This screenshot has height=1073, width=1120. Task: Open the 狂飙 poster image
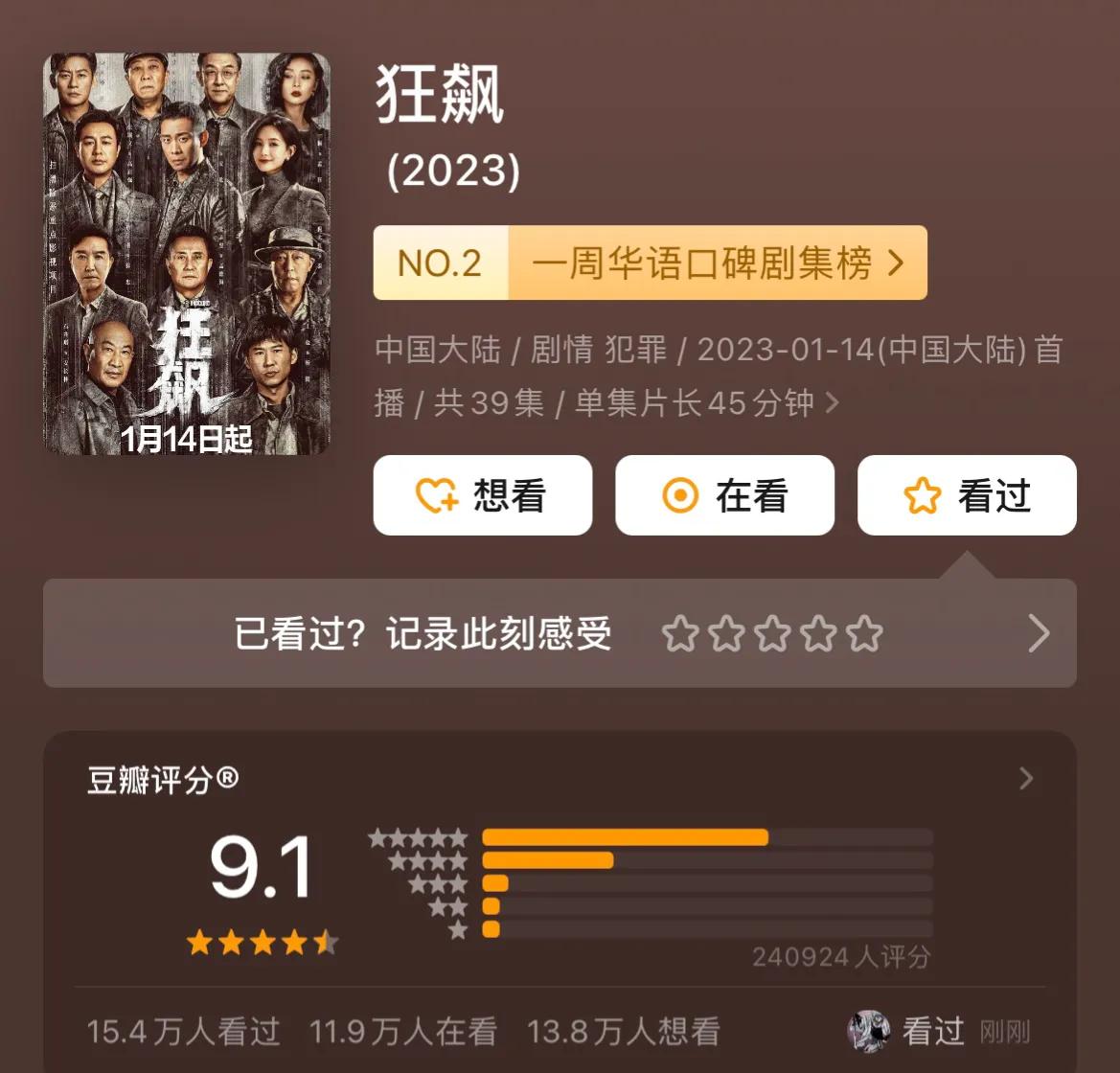187,254
